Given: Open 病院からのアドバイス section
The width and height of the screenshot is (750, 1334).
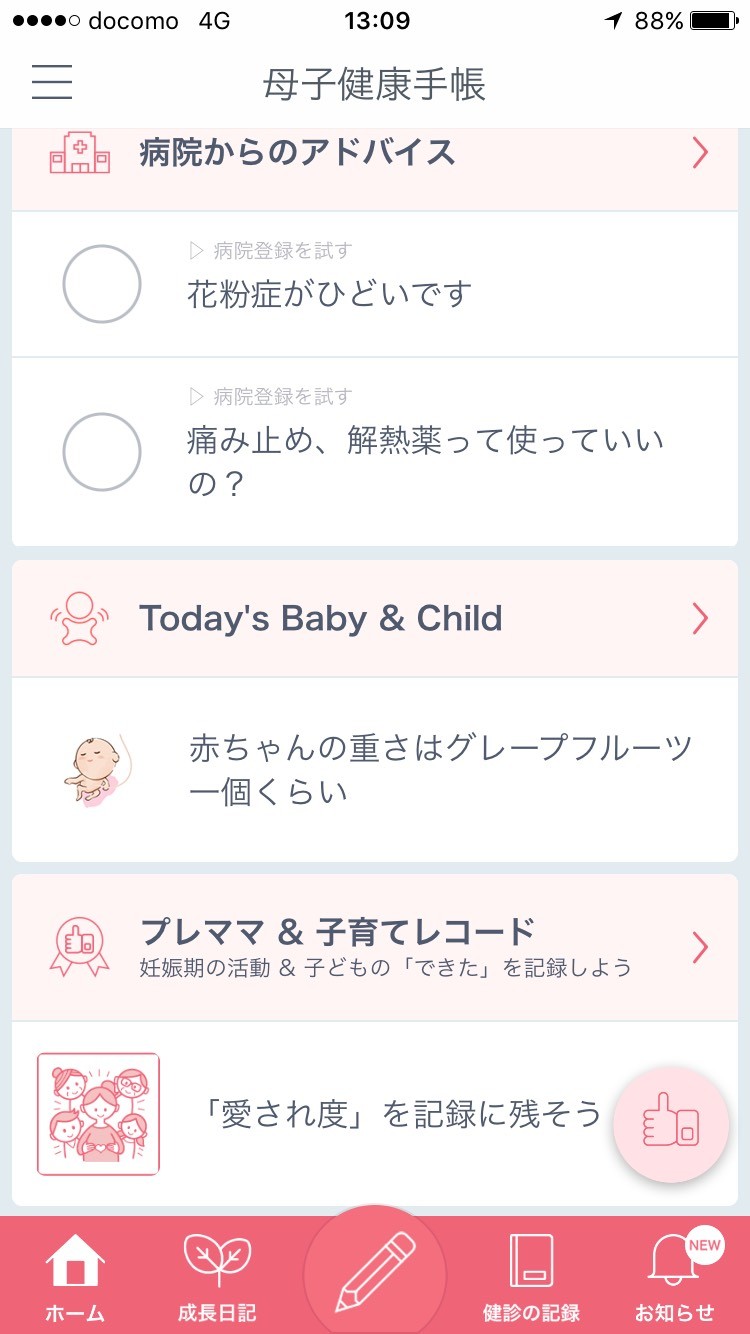Looking at the screenshot, I should click(x=375, y=155).
